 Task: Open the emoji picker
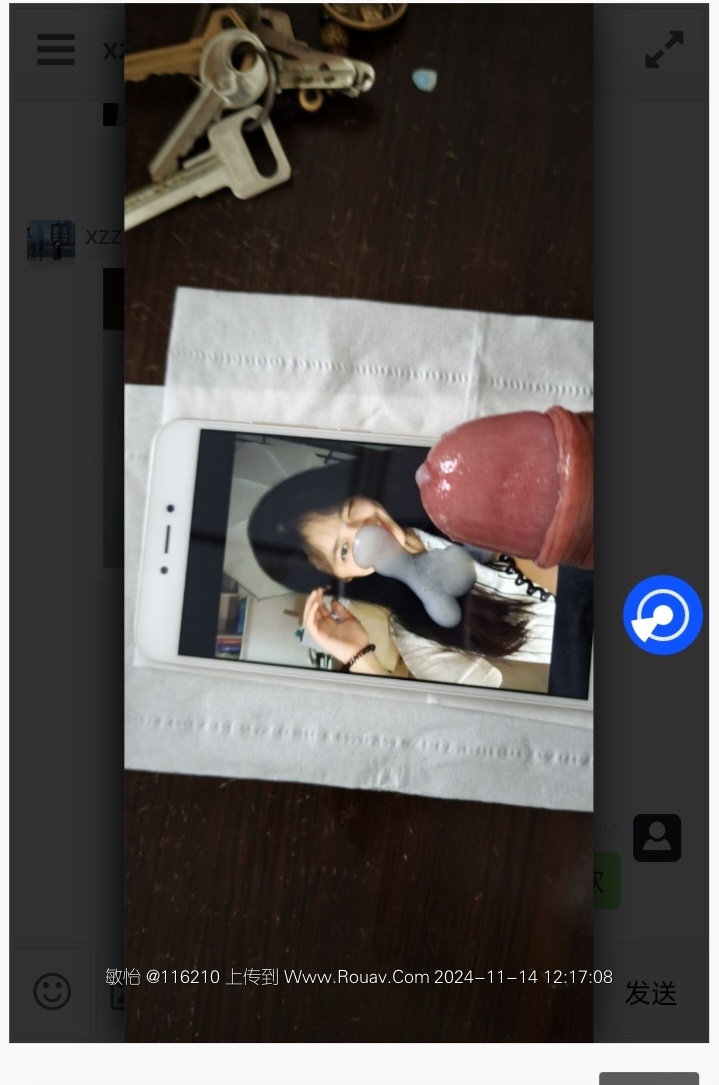(x=52, y=991)
